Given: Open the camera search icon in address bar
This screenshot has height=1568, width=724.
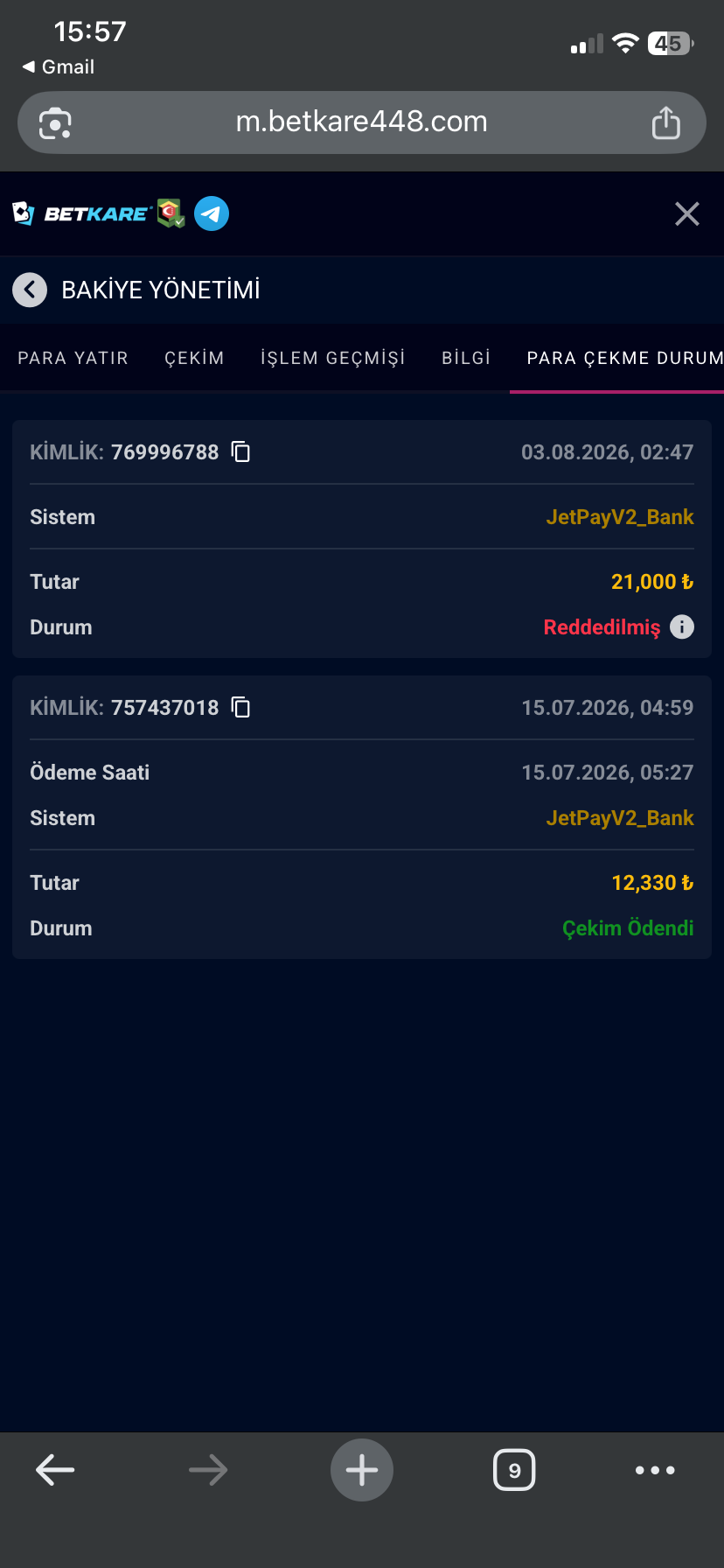Looking at the screenshot, I should pos(56,123).
